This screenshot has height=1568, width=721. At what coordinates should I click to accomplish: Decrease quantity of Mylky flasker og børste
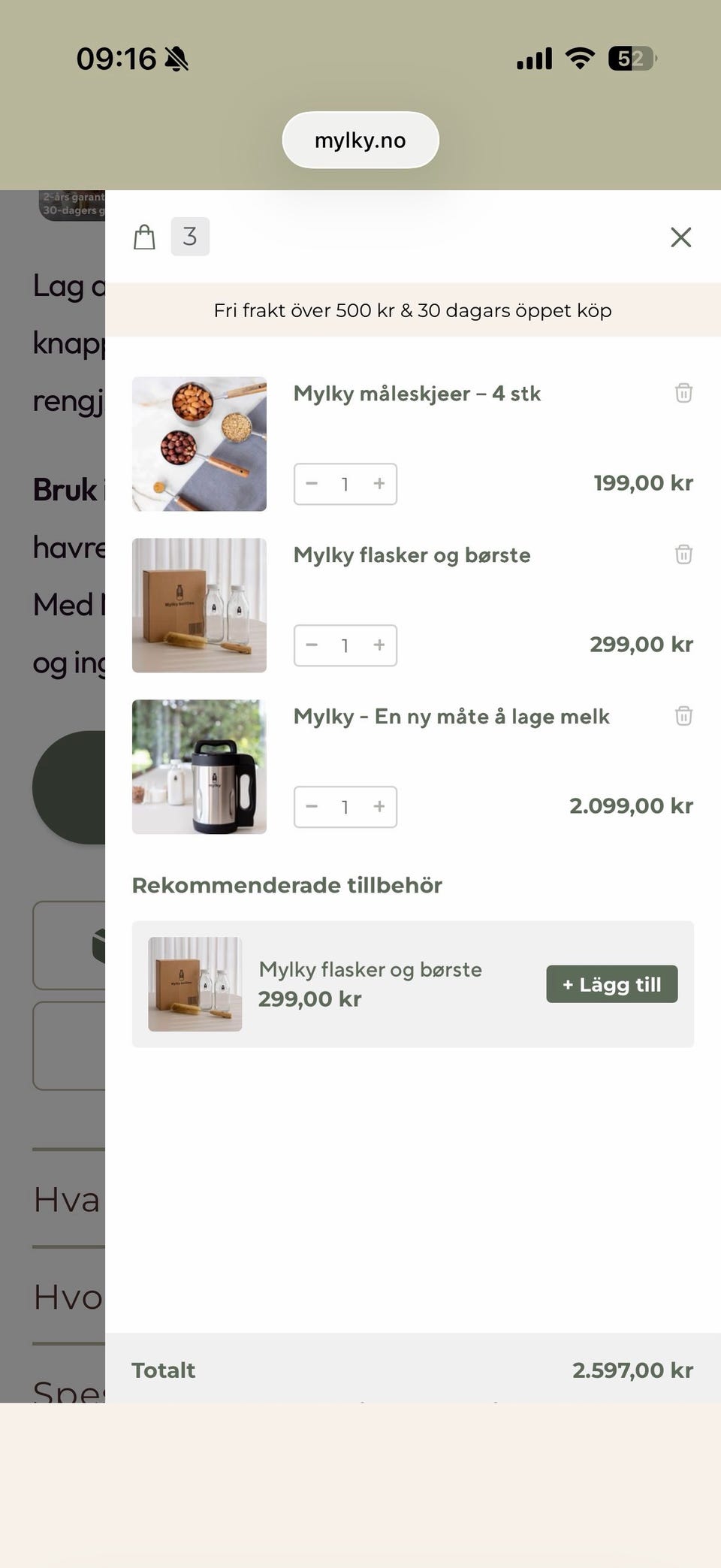pos(311,645)
